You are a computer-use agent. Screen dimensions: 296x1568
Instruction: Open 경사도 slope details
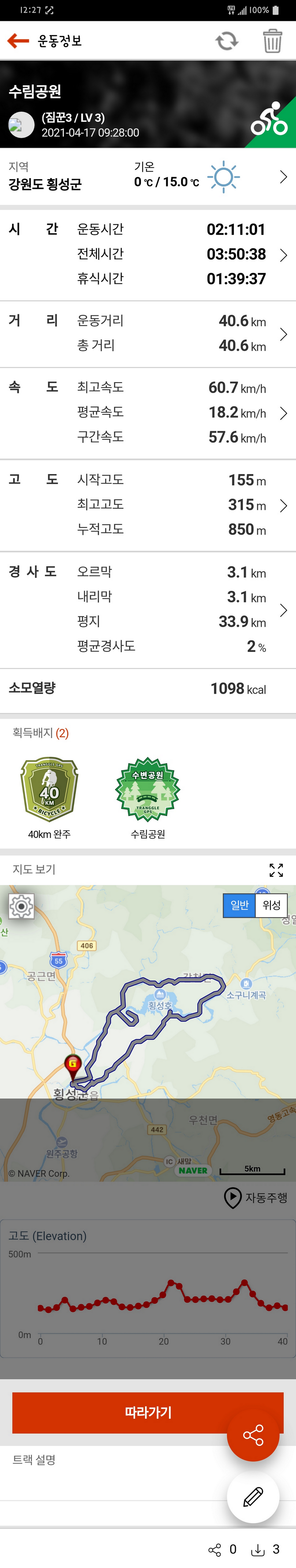pyautogui.click(x=283, y=610)
